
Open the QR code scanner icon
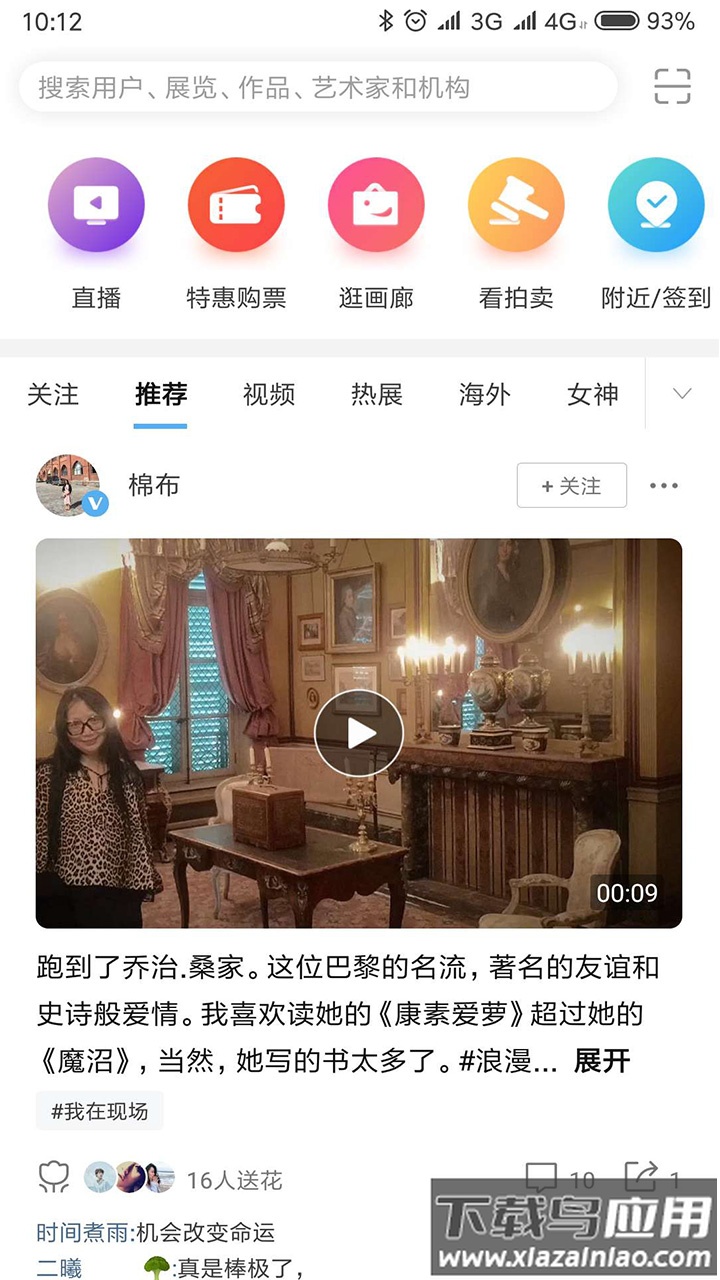point(674,86)
